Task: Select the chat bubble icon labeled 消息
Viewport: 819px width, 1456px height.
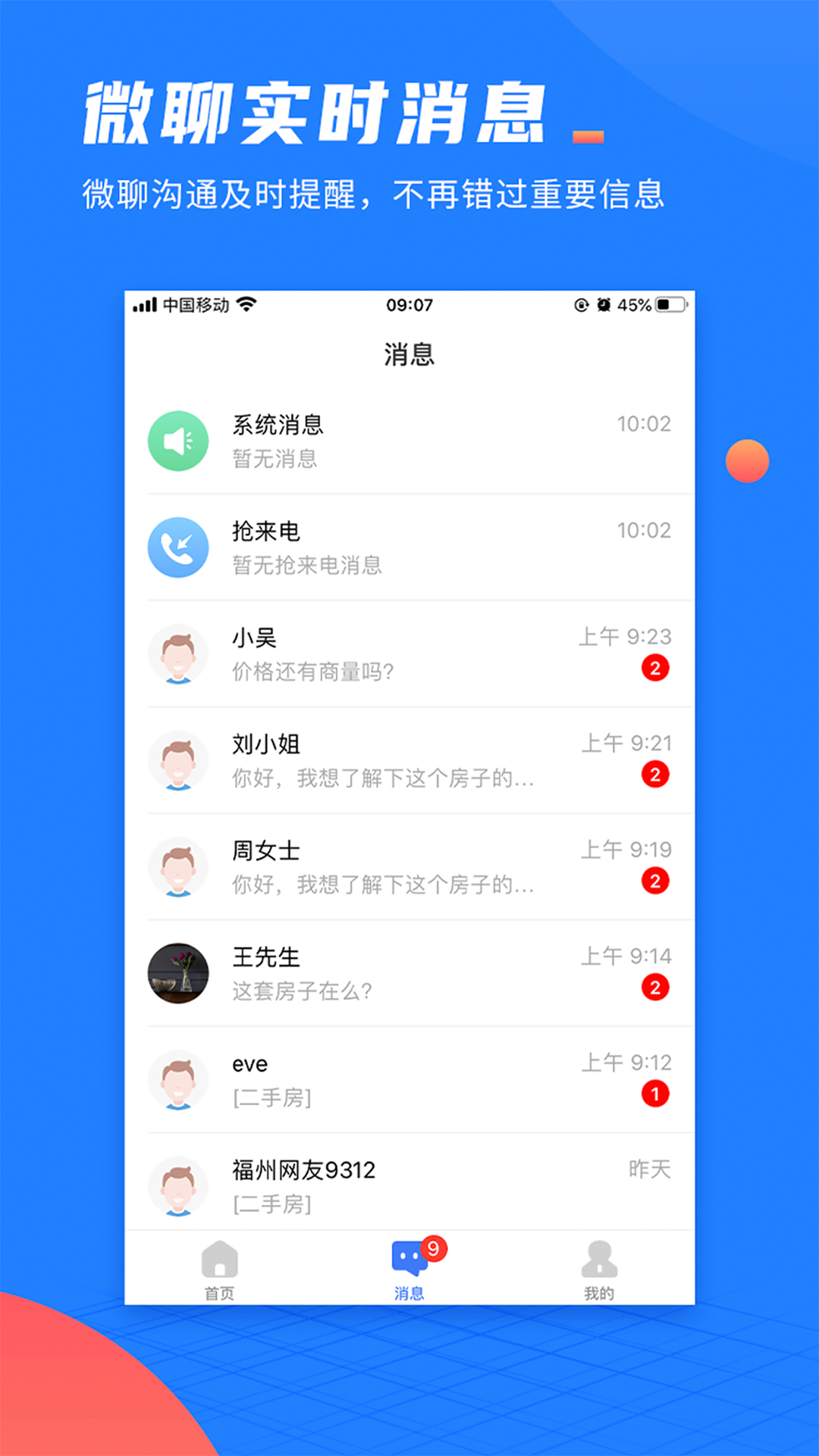Action: point(410,1259)
